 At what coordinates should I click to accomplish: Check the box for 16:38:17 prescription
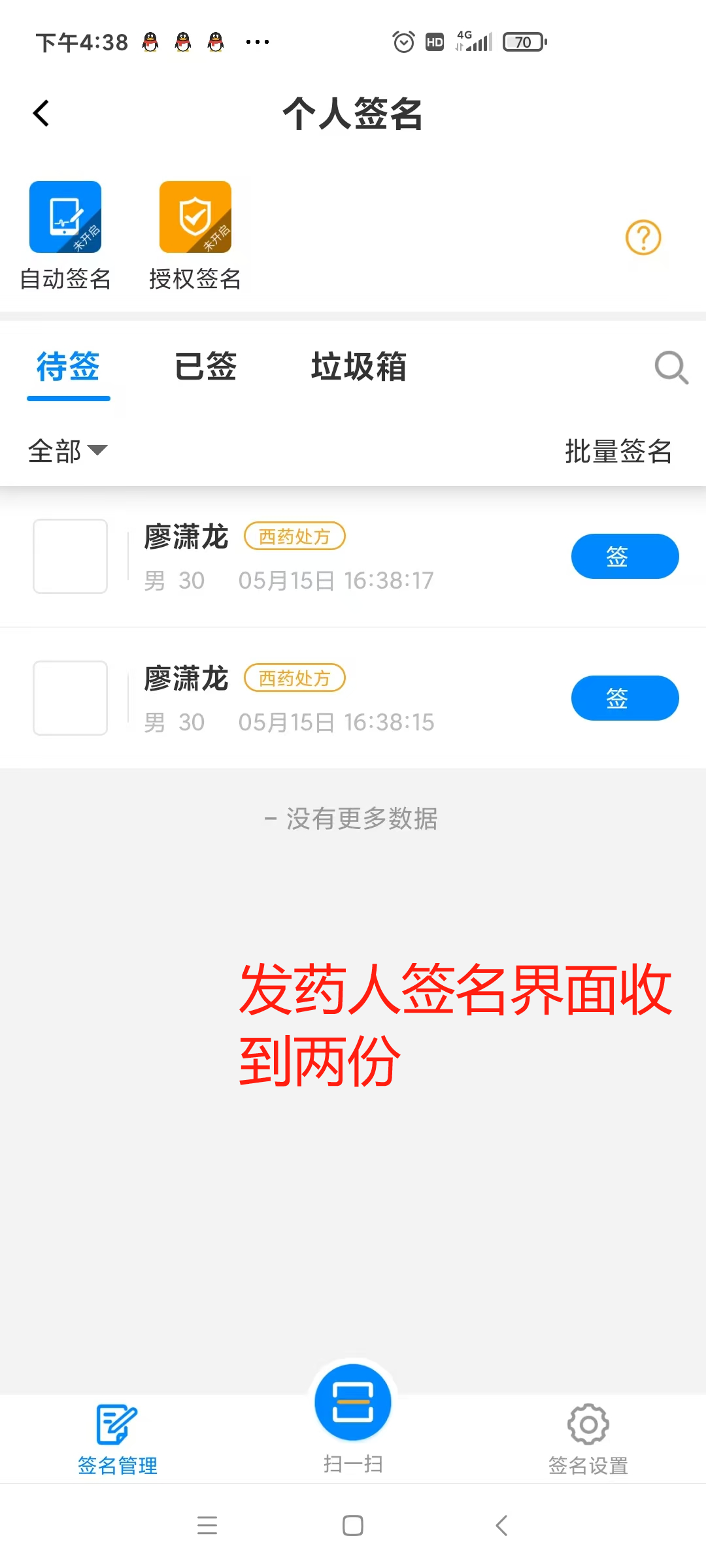(71, 557)
